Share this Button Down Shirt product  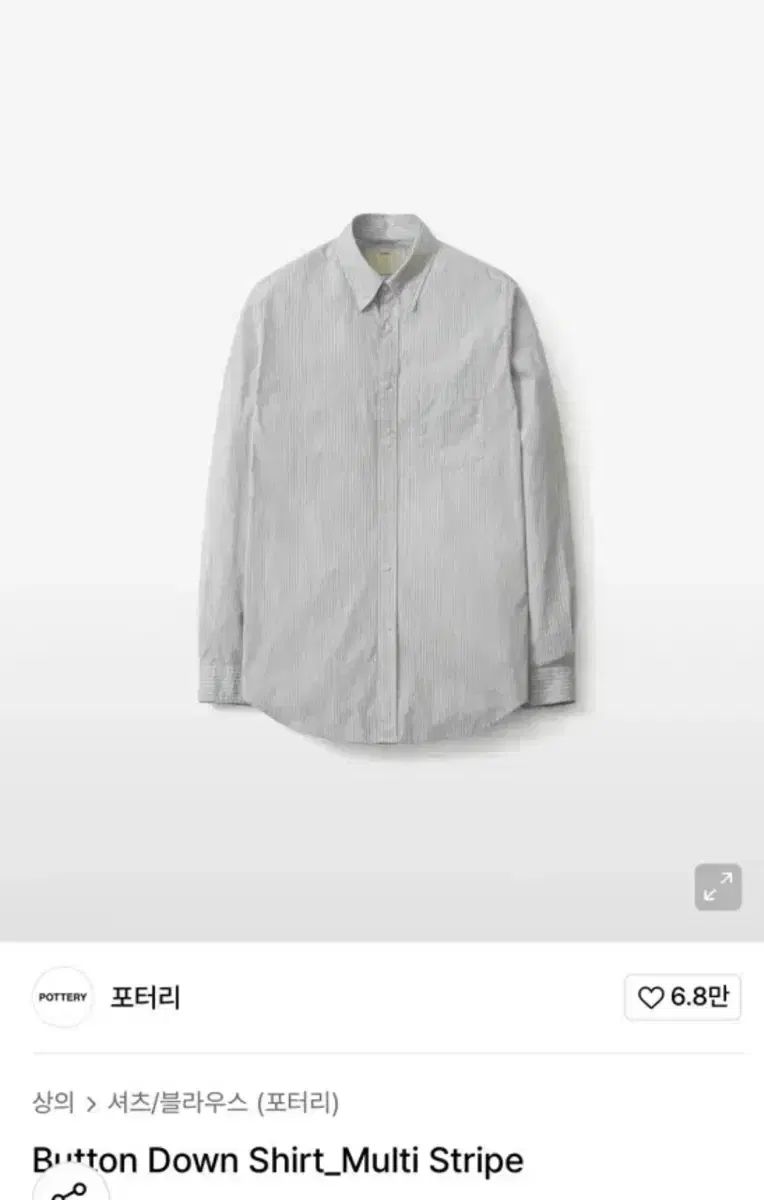(70, 1190)
